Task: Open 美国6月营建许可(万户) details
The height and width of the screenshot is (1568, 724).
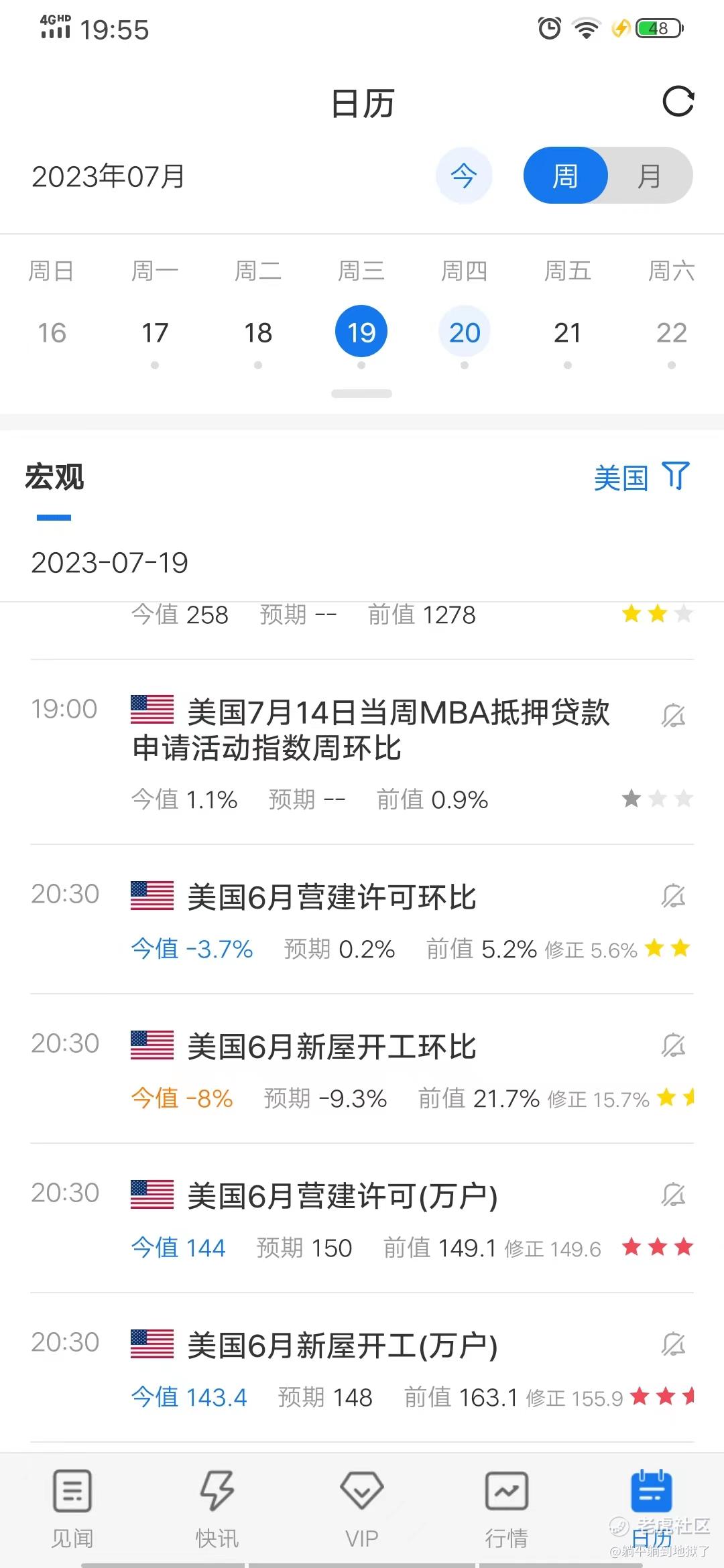Action: click(x=343, y=1197)
